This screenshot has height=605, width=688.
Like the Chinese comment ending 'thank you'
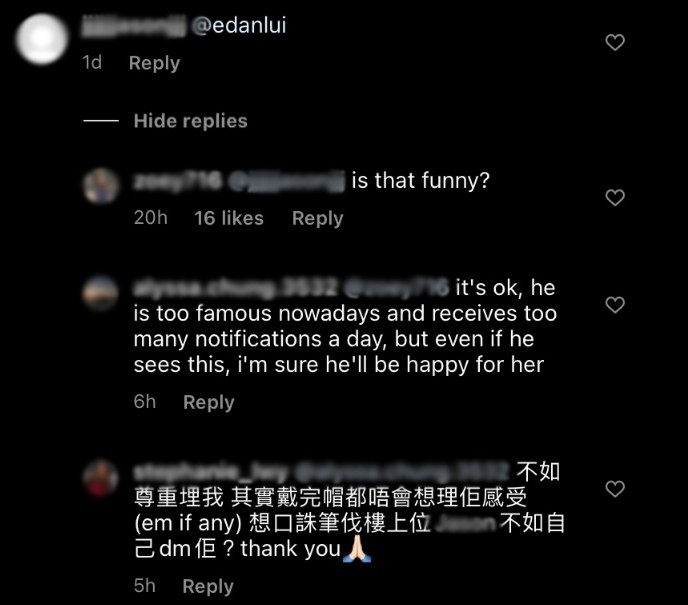pyautogui.click(x=616, y=489)
